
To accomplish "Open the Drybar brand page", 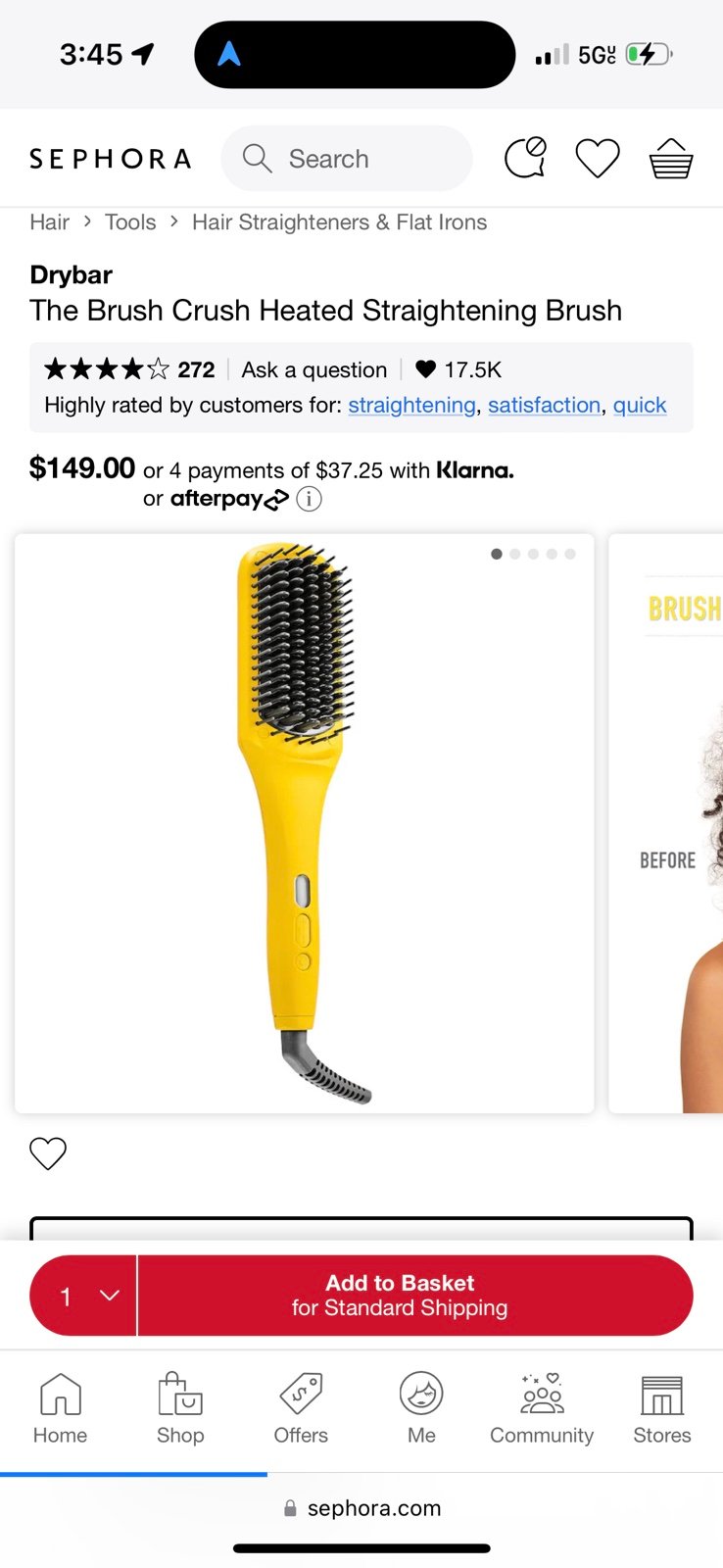I will click(72, 274).
